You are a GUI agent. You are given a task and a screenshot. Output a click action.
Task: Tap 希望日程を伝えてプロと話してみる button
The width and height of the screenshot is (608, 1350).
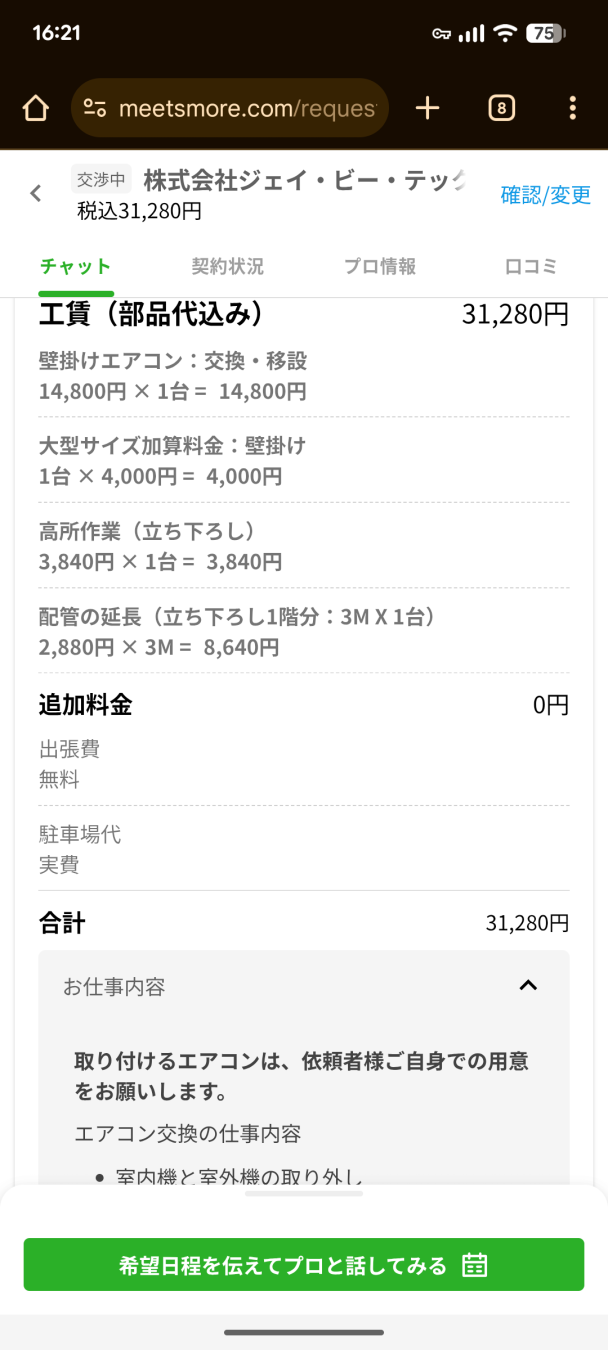pos(304,1265)
